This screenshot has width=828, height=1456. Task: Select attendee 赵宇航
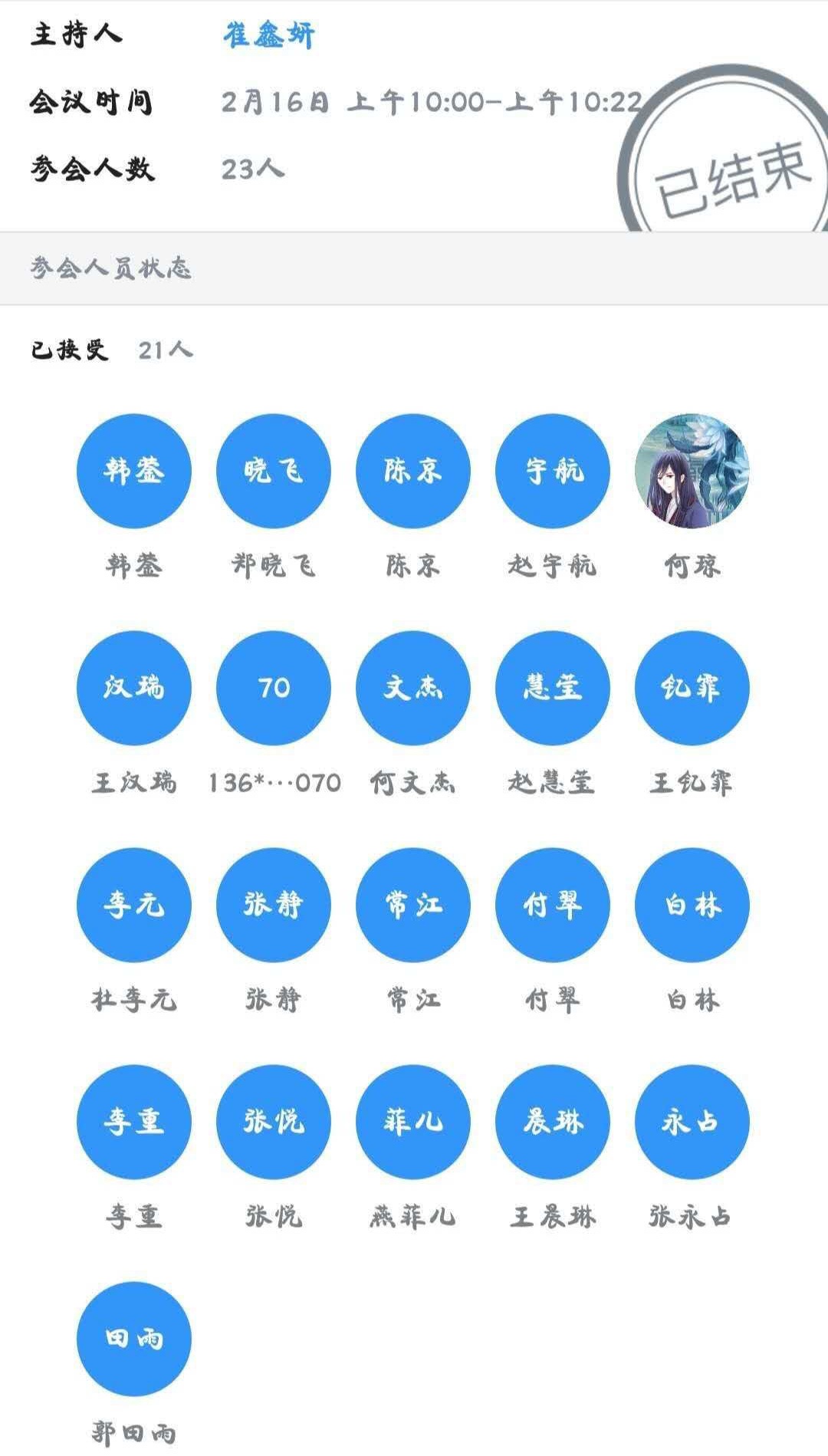click(552, 471)
